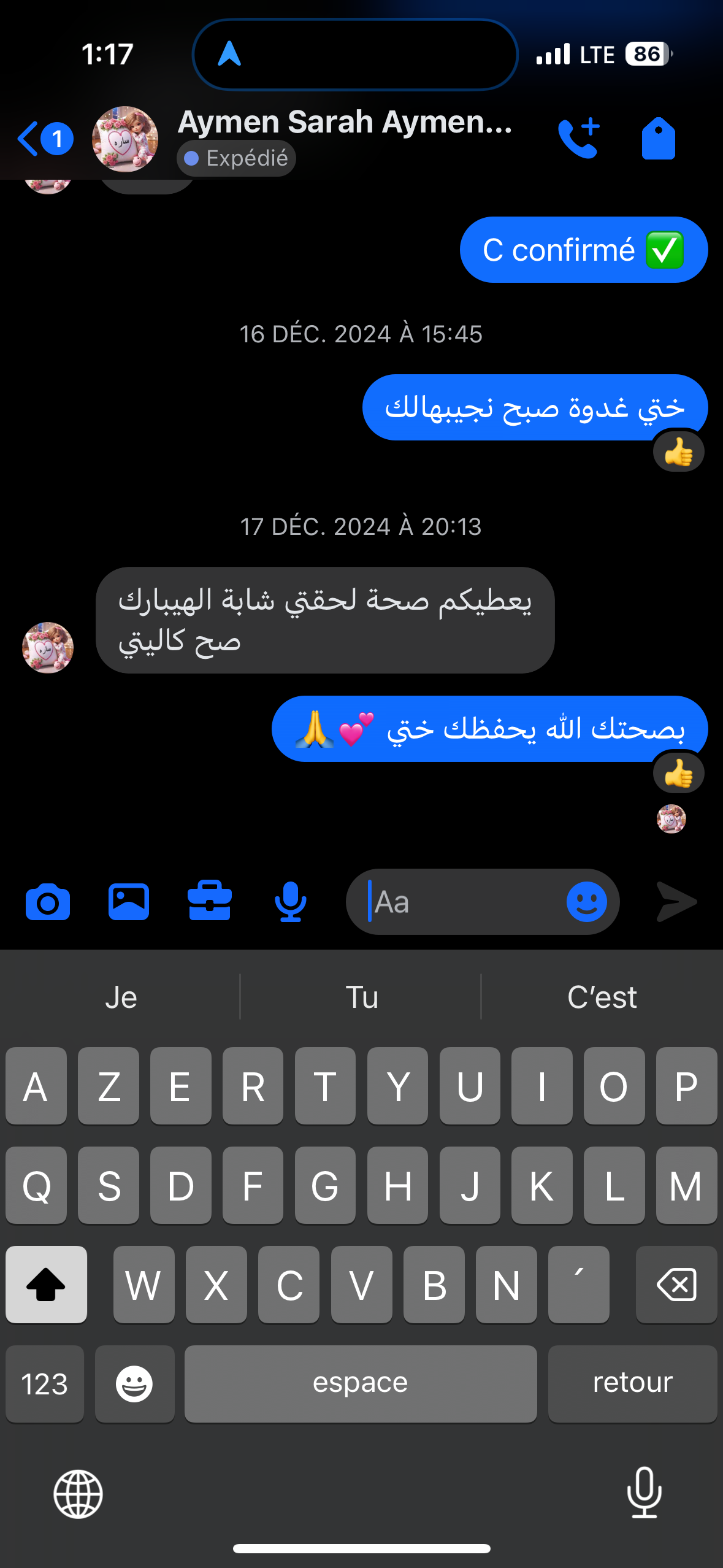Open the blue tag icon in header
Image resolution: width=723 pixels, height=1568 pixels.
(x=659, y=138)
